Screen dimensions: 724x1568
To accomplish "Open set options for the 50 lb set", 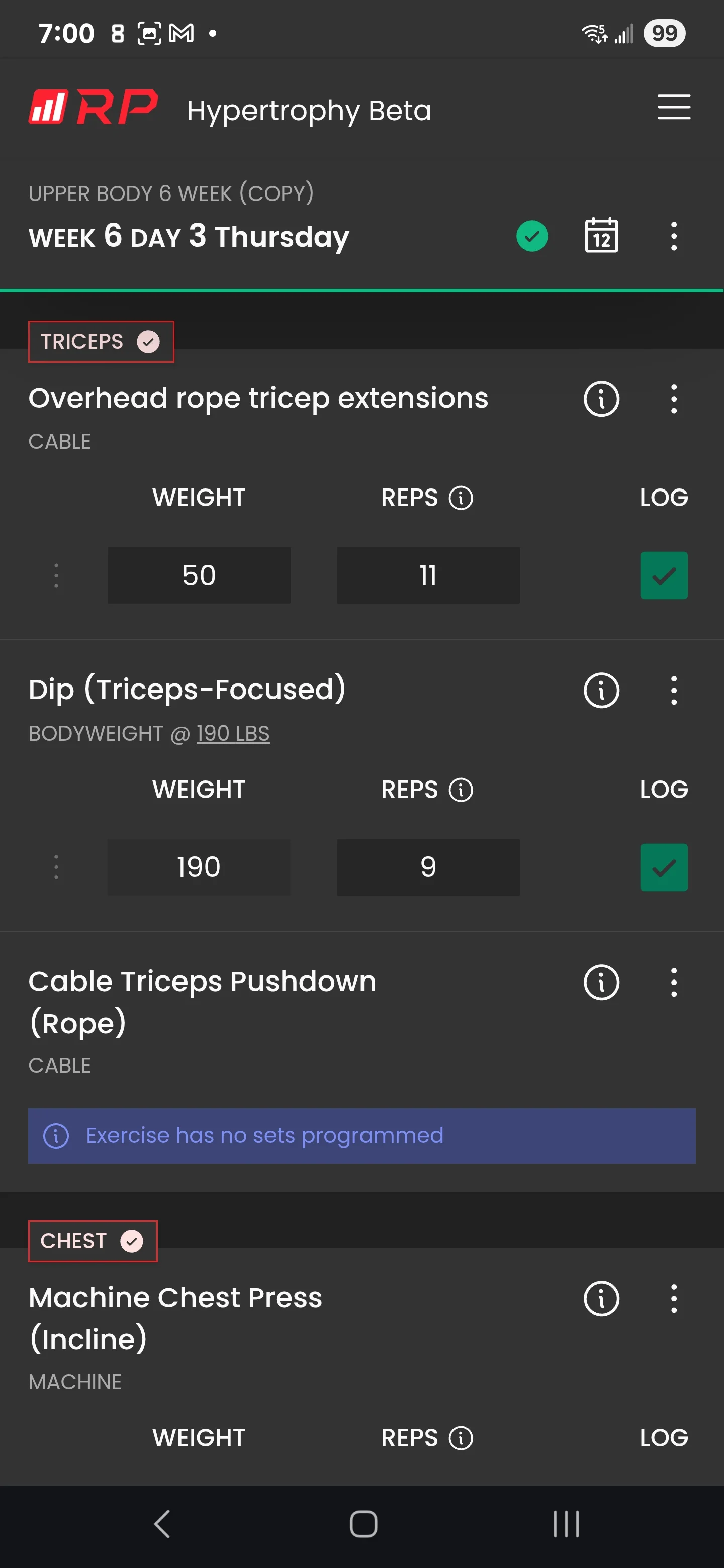I will tap(56, 575).
